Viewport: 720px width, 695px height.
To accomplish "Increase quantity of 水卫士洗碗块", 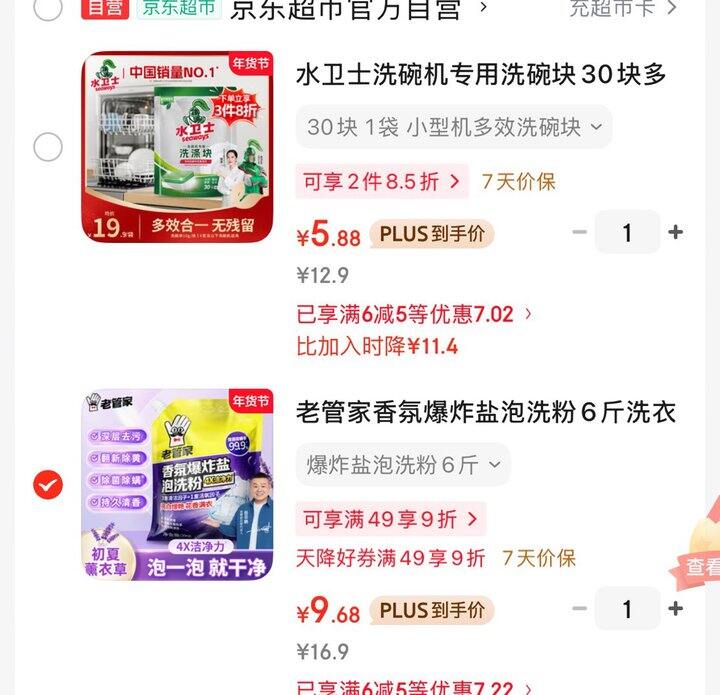I will [x=676, y=232].
